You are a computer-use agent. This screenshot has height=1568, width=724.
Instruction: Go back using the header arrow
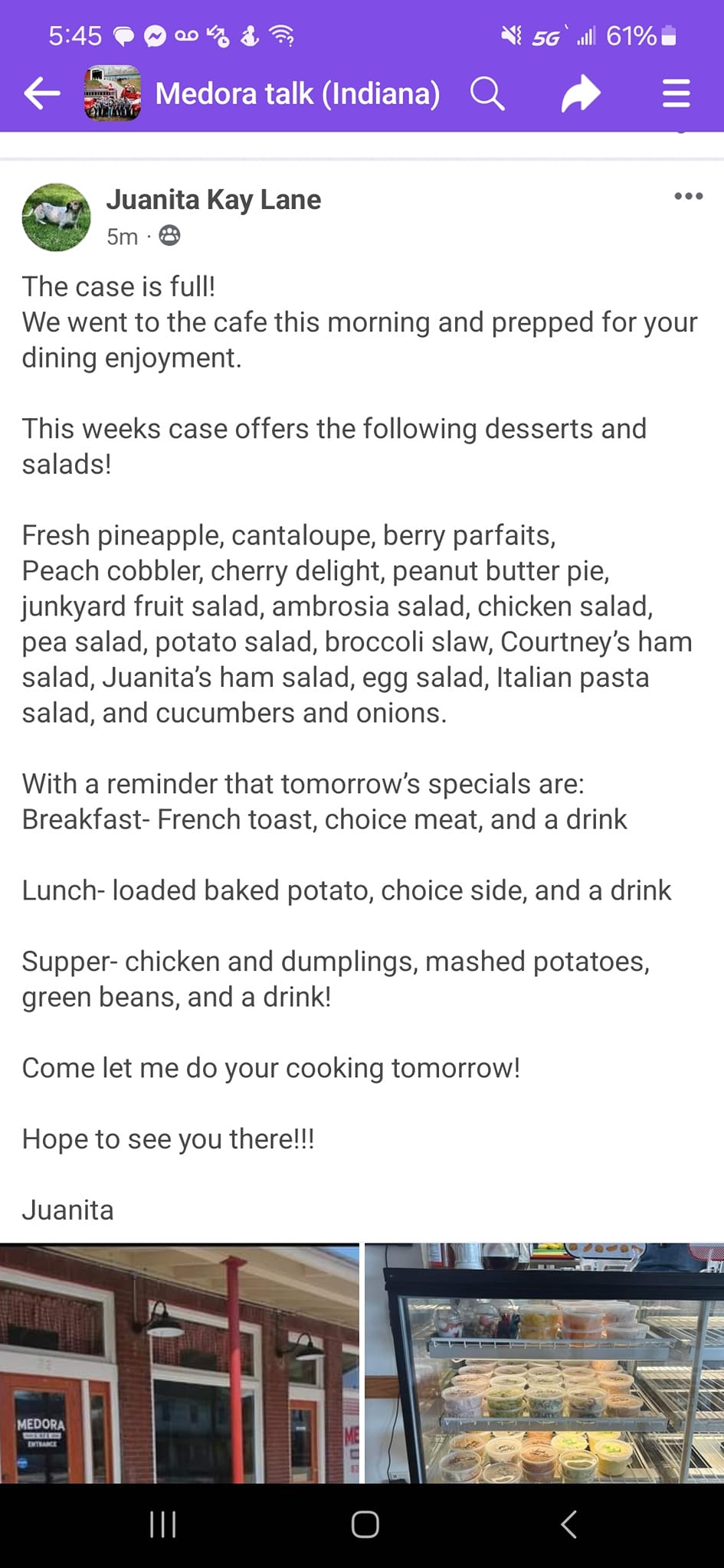pyautogui.click(x=42, y=93)
